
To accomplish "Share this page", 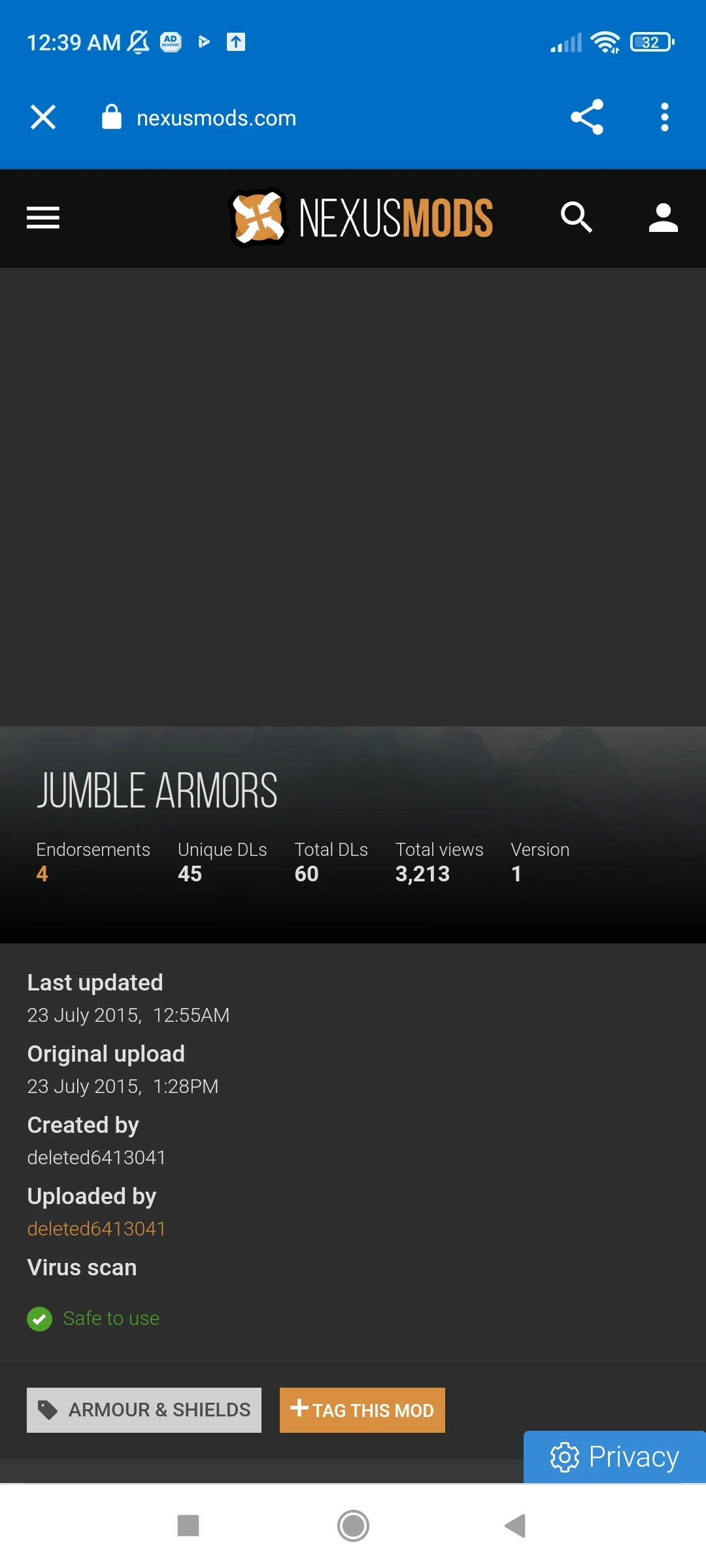I will click(586, 118).
